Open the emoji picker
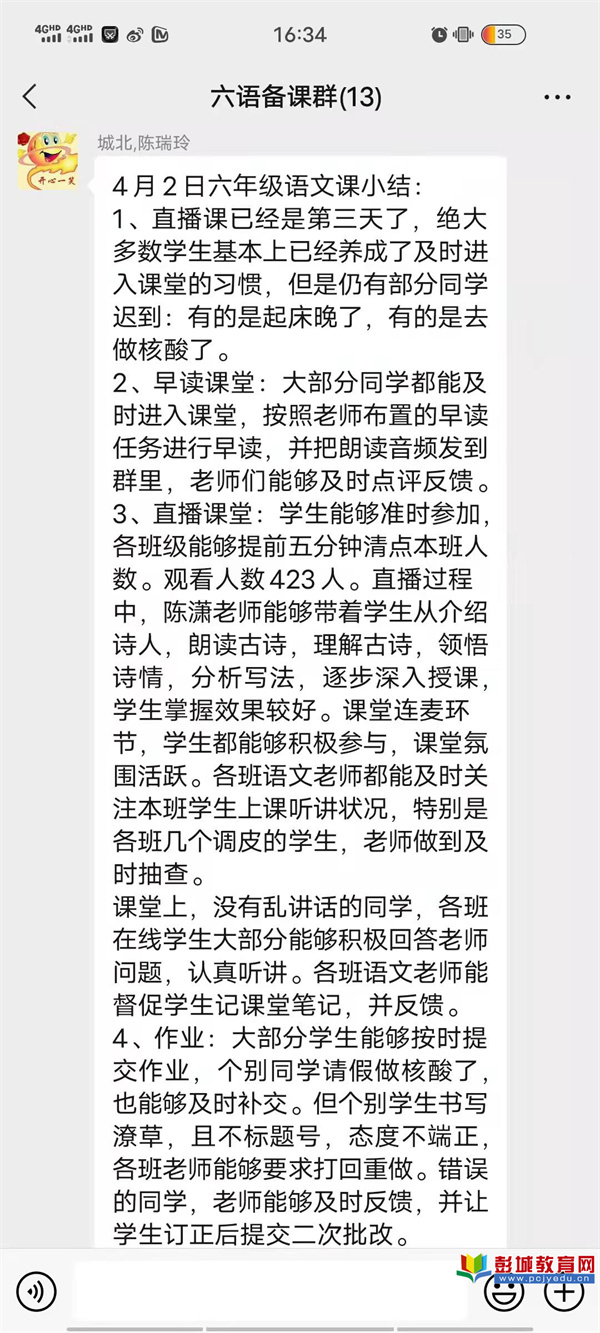This screenshot has width=600, height=1333. click(503, 1292)
